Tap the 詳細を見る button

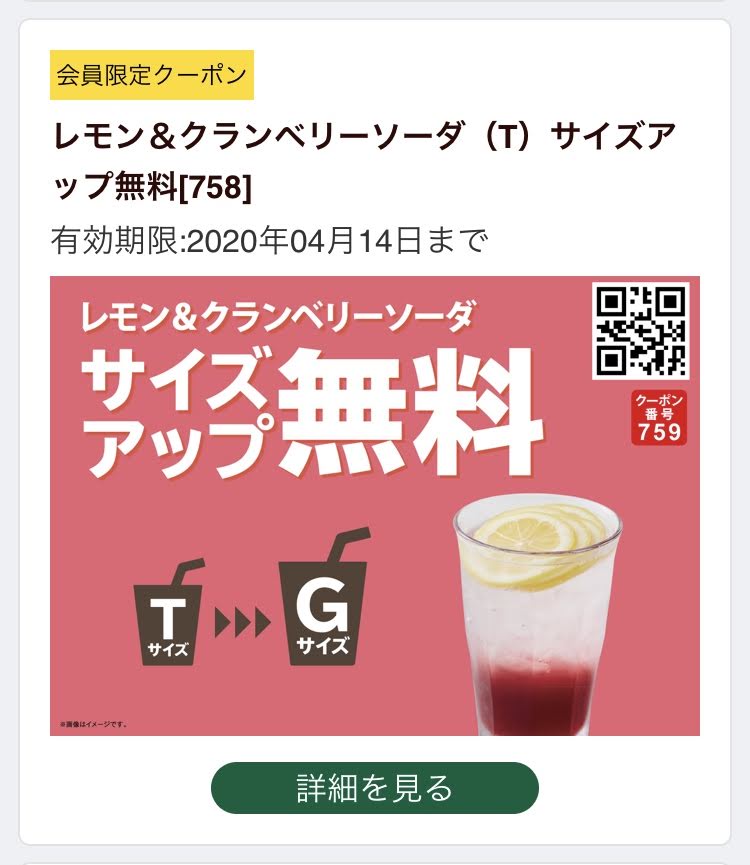point(374,788)
